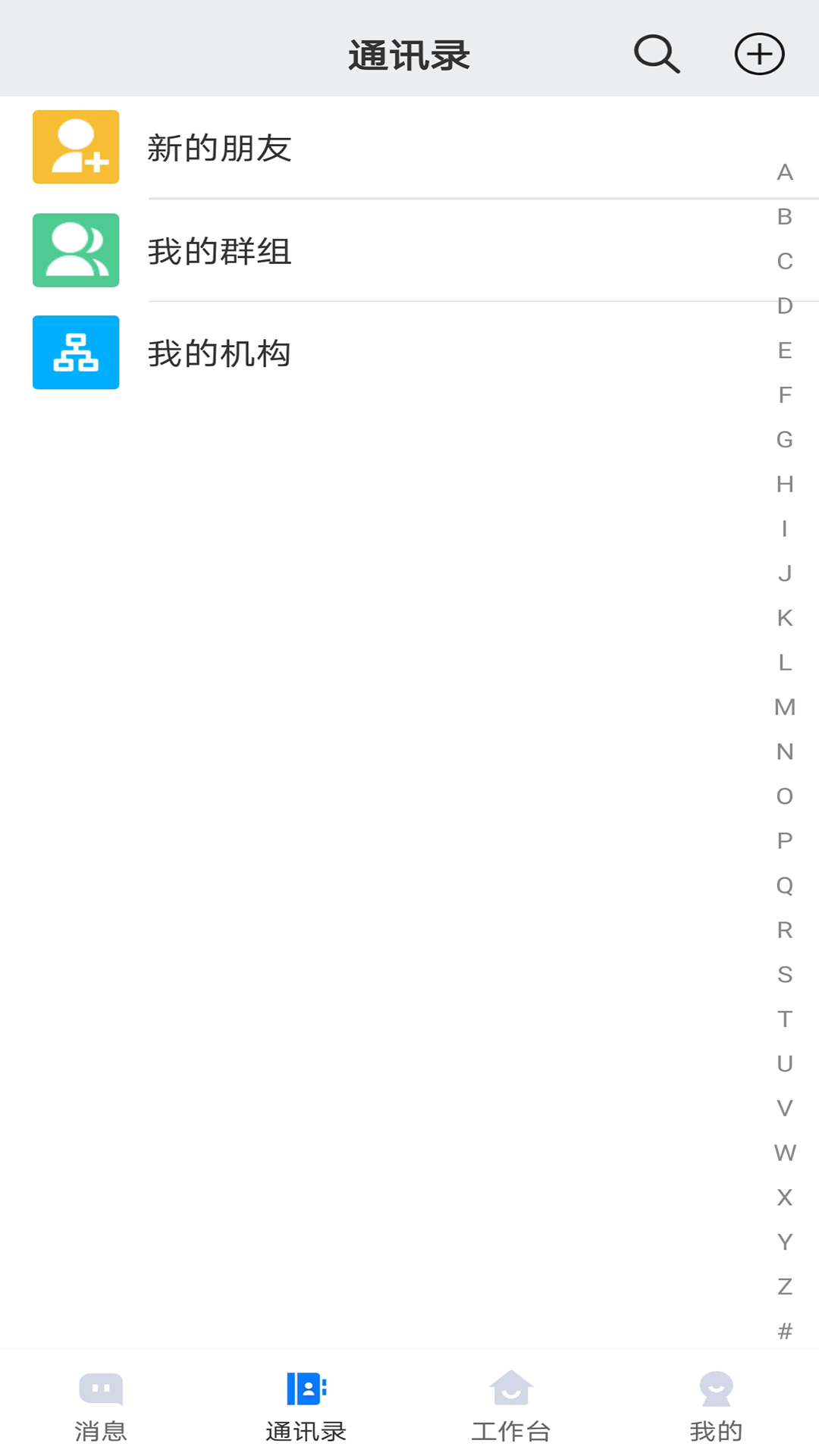Image resolution: width=819 pixels, height=1456 pixels.
Task: Tap the 工作台 home workbench icon
Action: point(510,1390)
